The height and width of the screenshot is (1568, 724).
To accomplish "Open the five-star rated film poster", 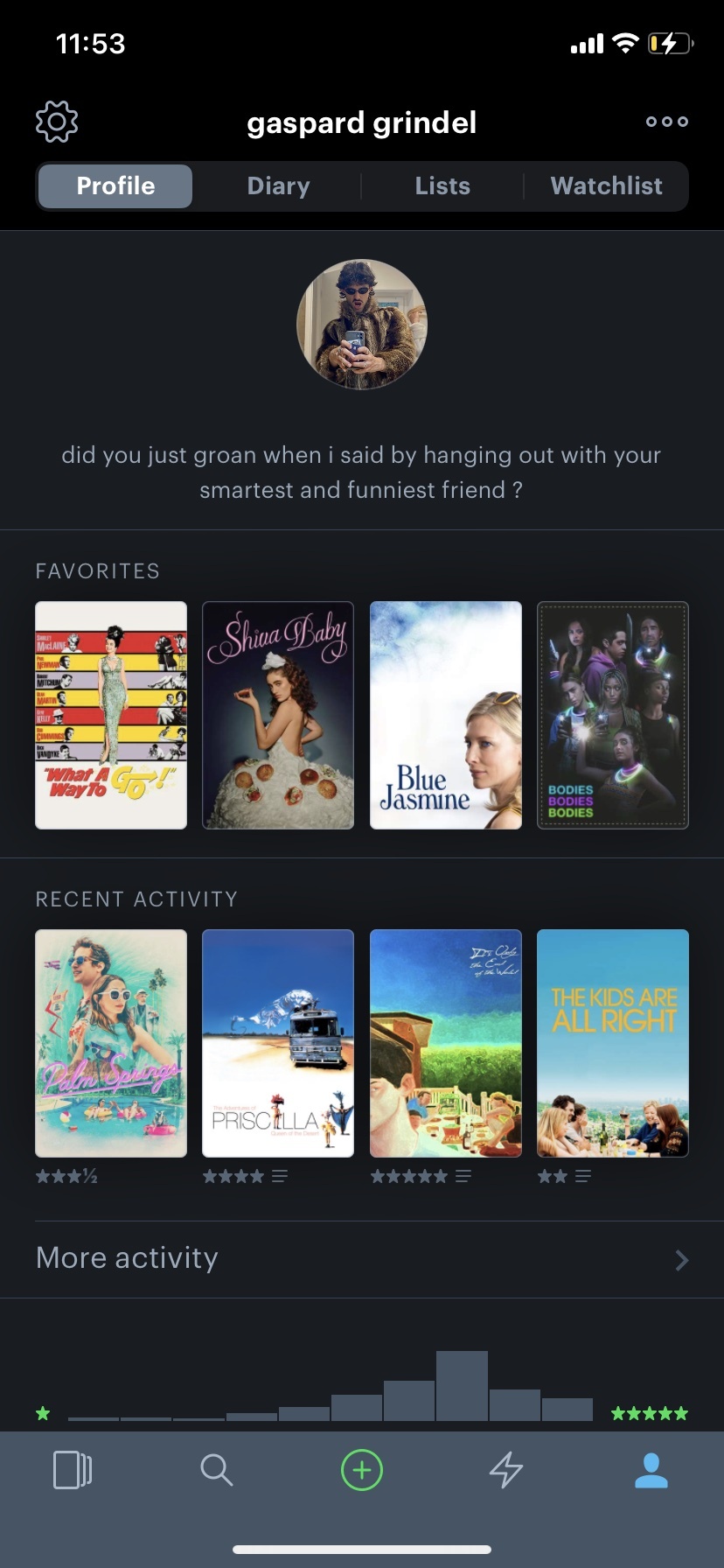I will tap(446, 1043).
